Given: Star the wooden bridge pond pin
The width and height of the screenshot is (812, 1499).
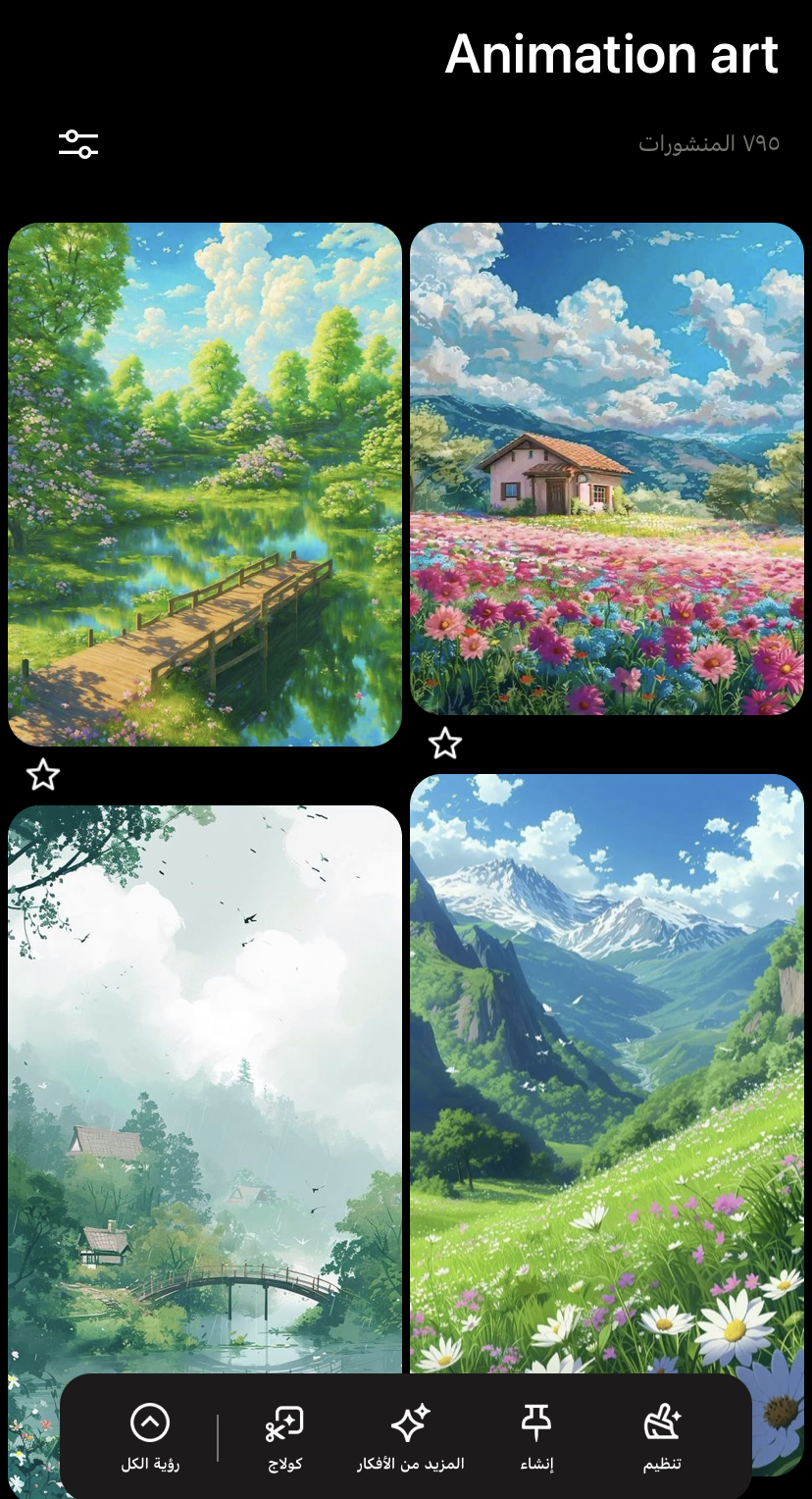Looking at the screenshot, I should point(43,775).
